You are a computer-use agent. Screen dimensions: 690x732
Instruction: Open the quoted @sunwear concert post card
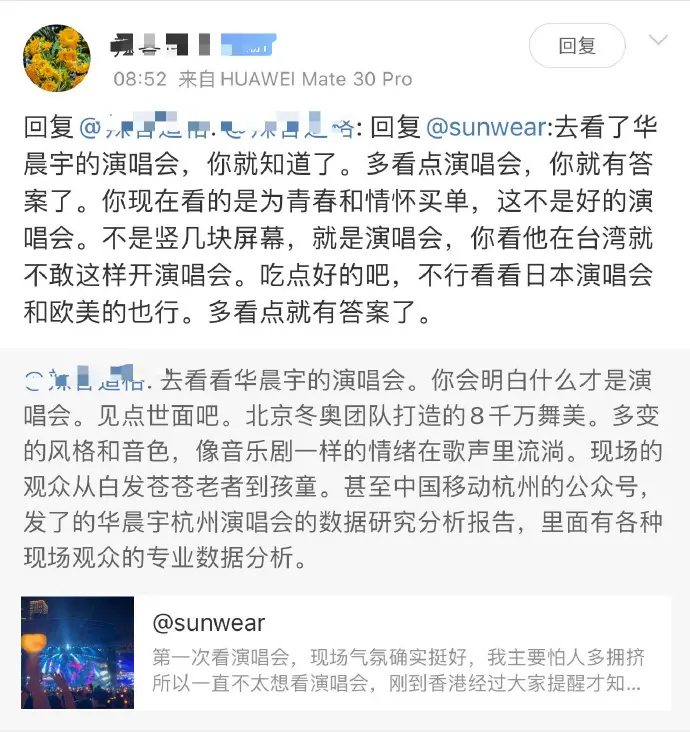345,652
